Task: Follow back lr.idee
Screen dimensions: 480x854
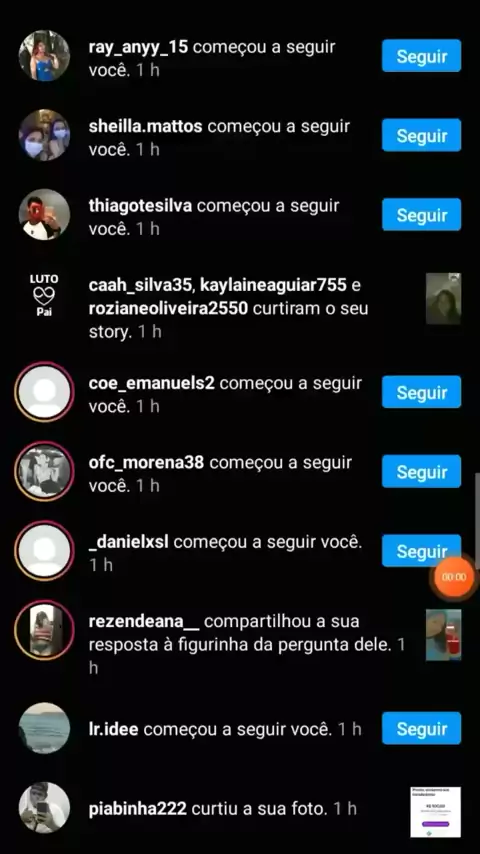Action: tap(421, 728)
